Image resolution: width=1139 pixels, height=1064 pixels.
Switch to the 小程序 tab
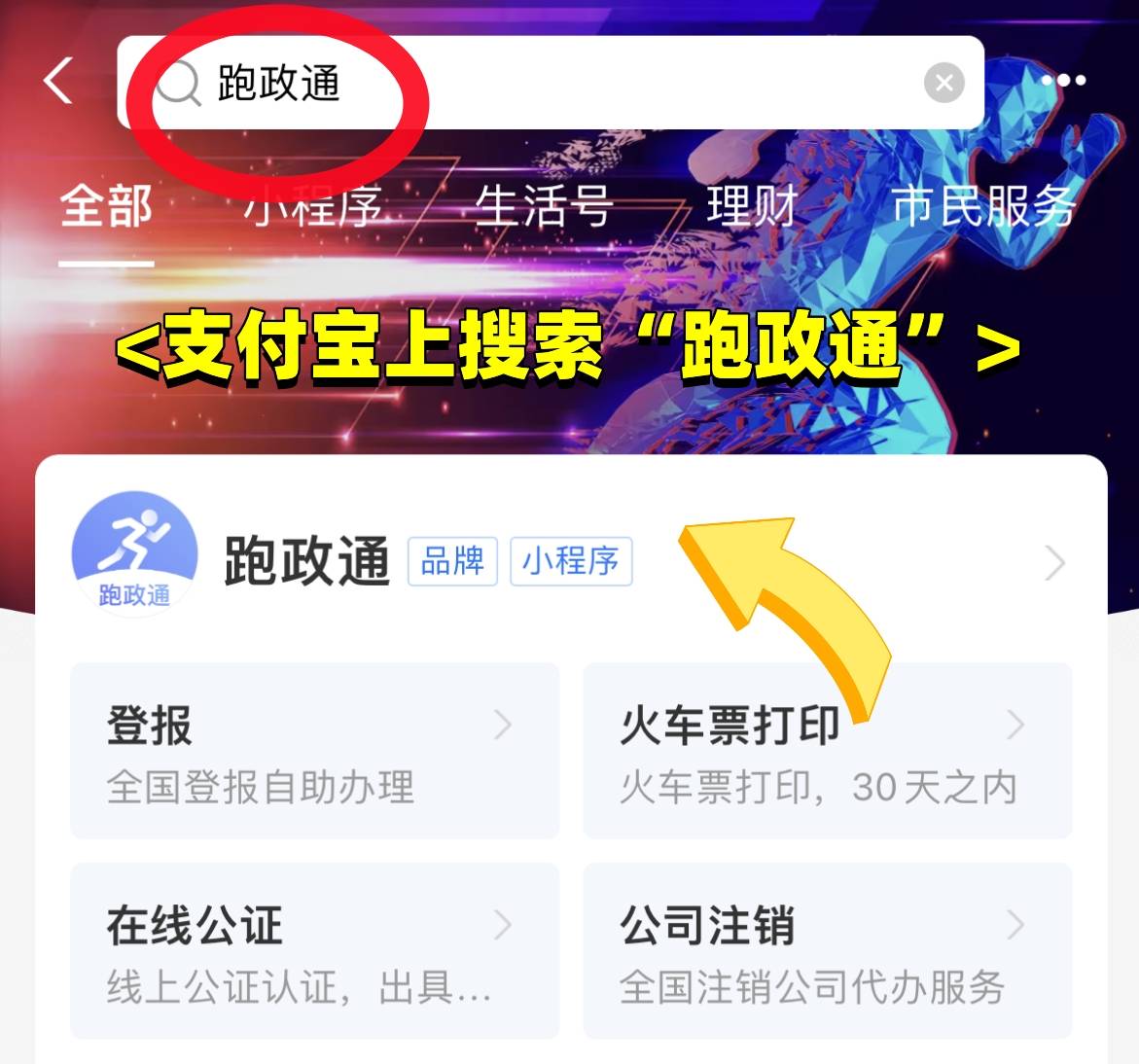pyautogui.click(x=313, y=207)
